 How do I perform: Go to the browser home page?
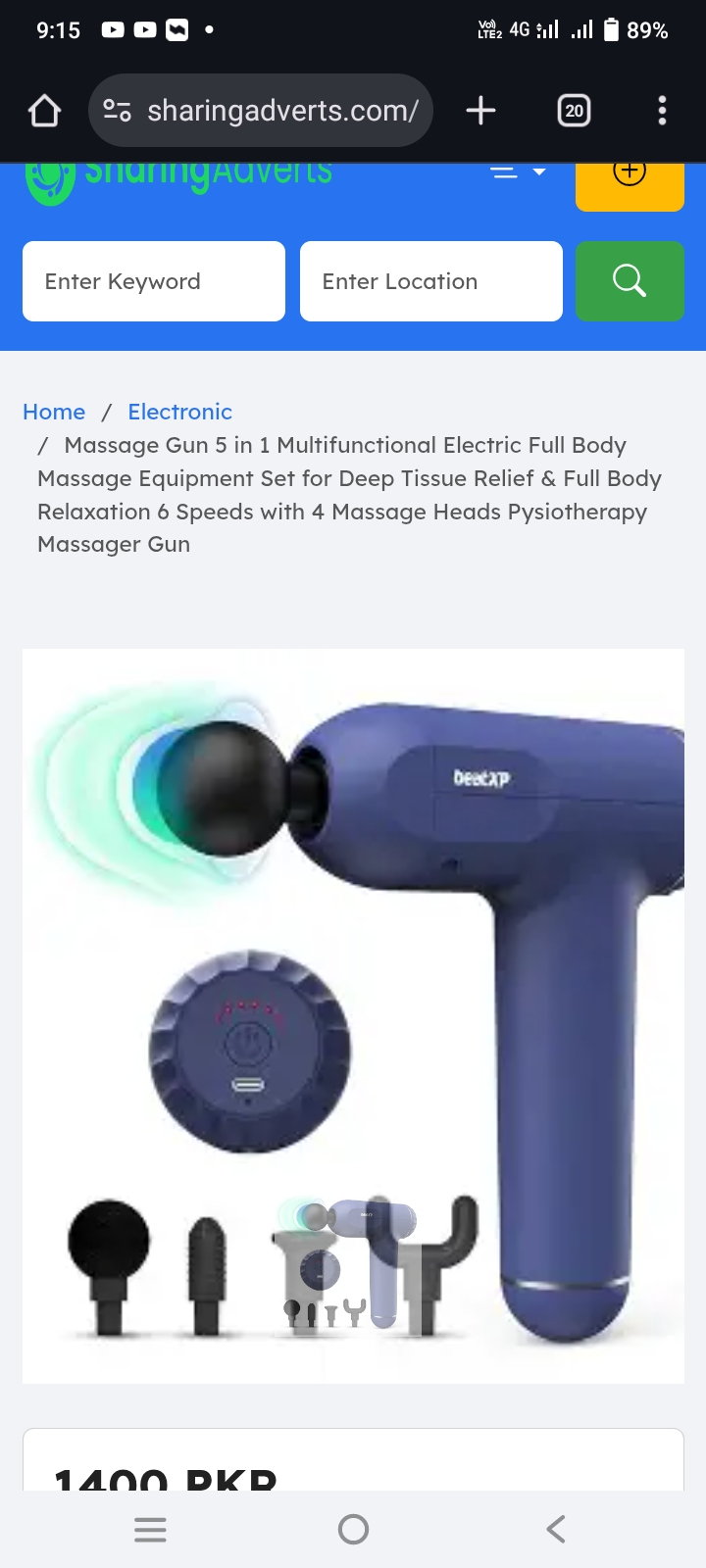pos(44,111)
